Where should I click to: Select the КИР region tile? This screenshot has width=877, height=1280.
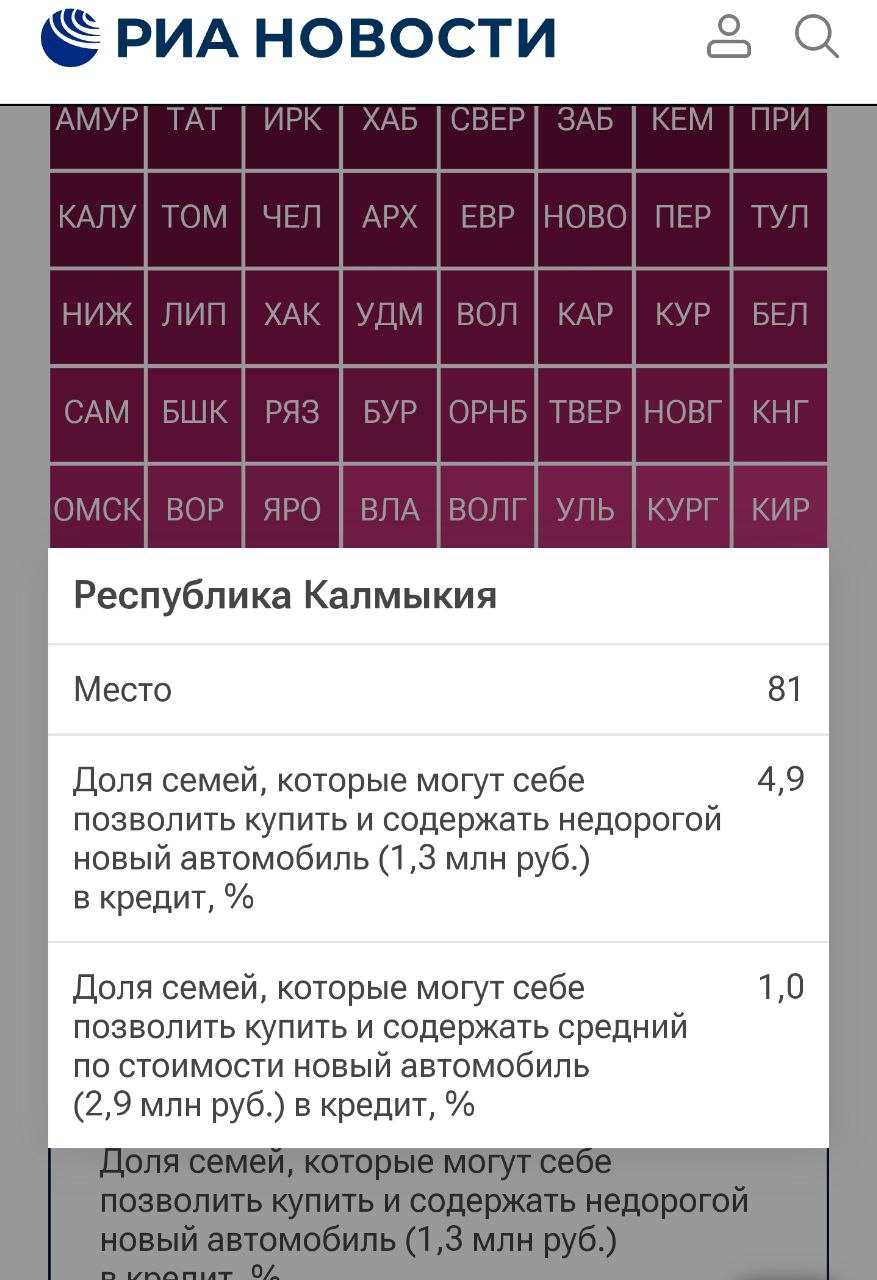pos(780,508)
